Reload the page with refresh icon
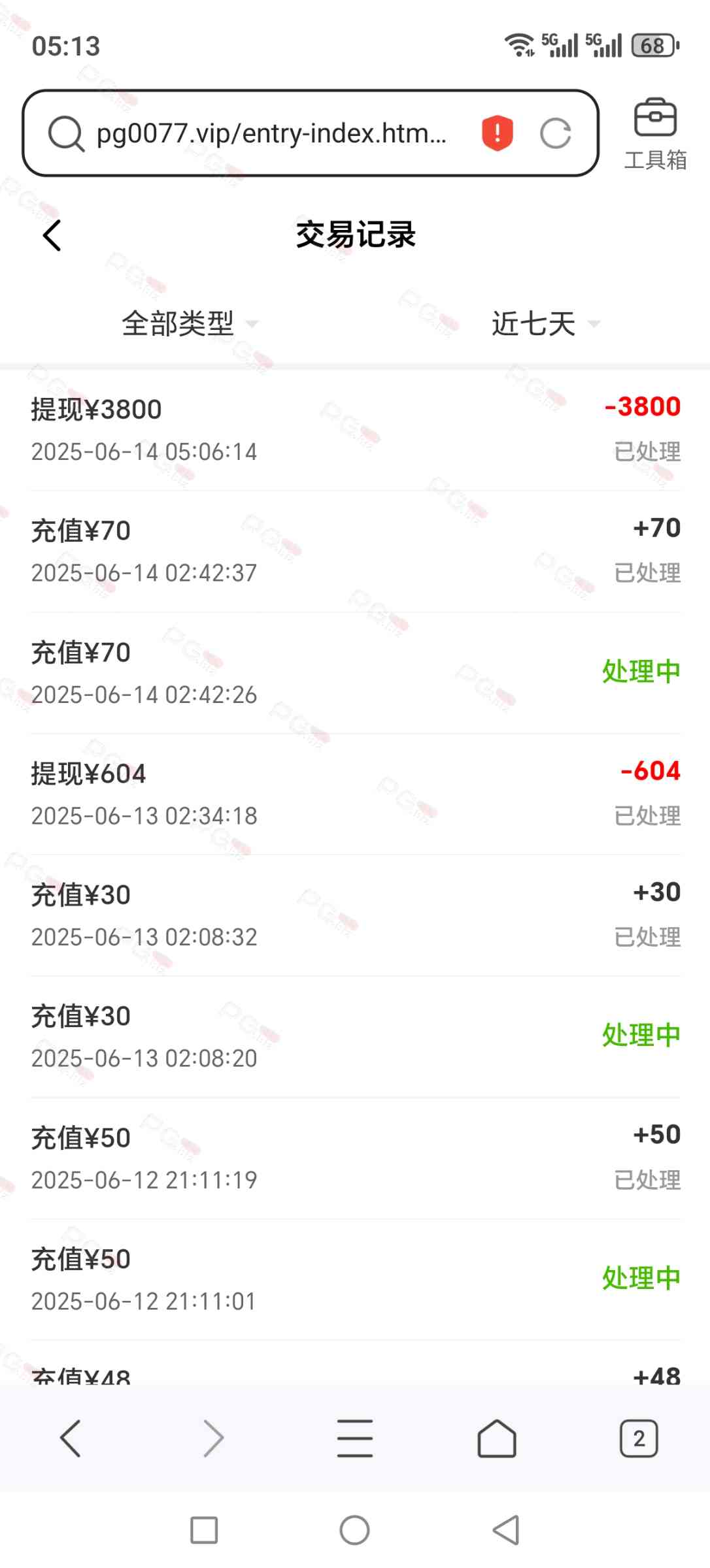 (x=556, y=133)
